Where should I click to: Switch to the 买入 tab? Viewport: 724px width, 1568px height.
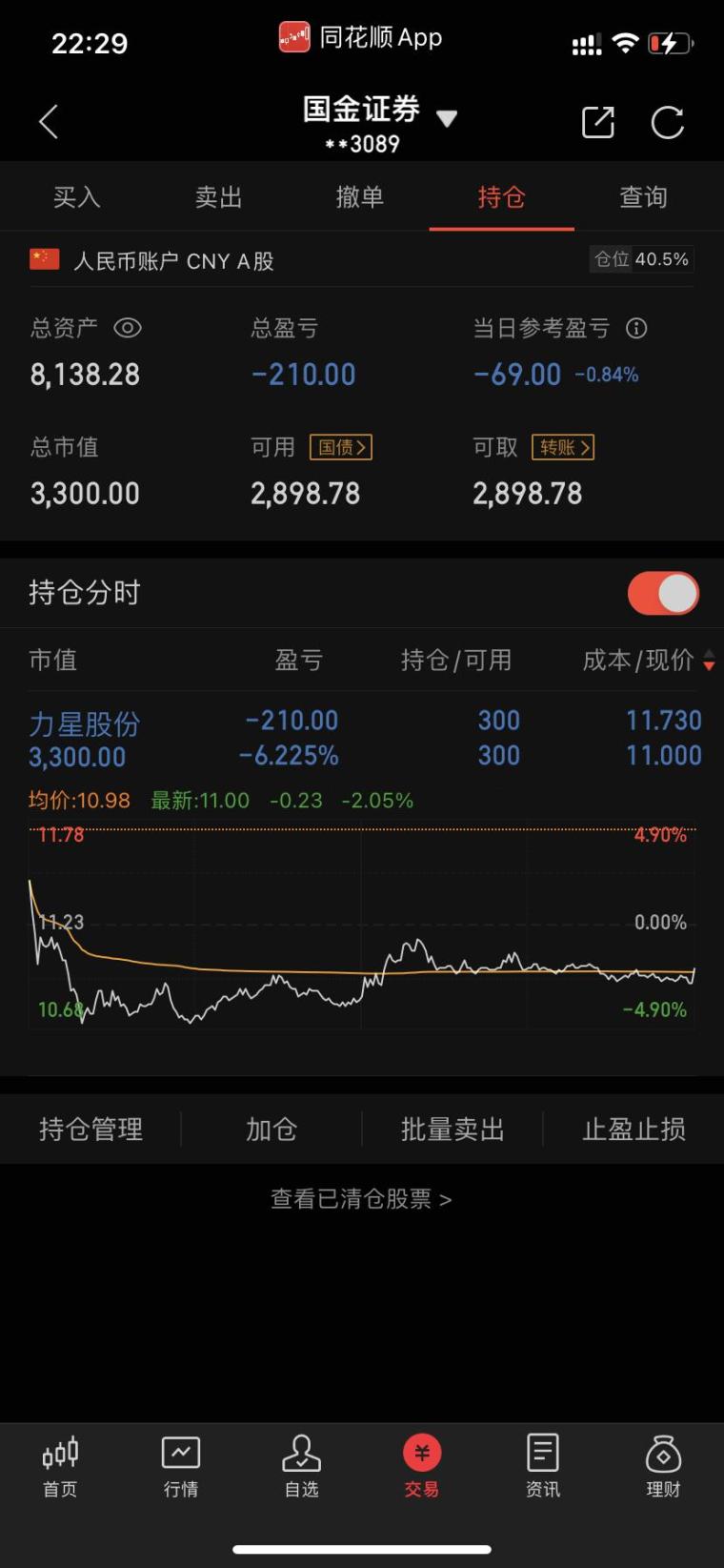tap(76, 197)
